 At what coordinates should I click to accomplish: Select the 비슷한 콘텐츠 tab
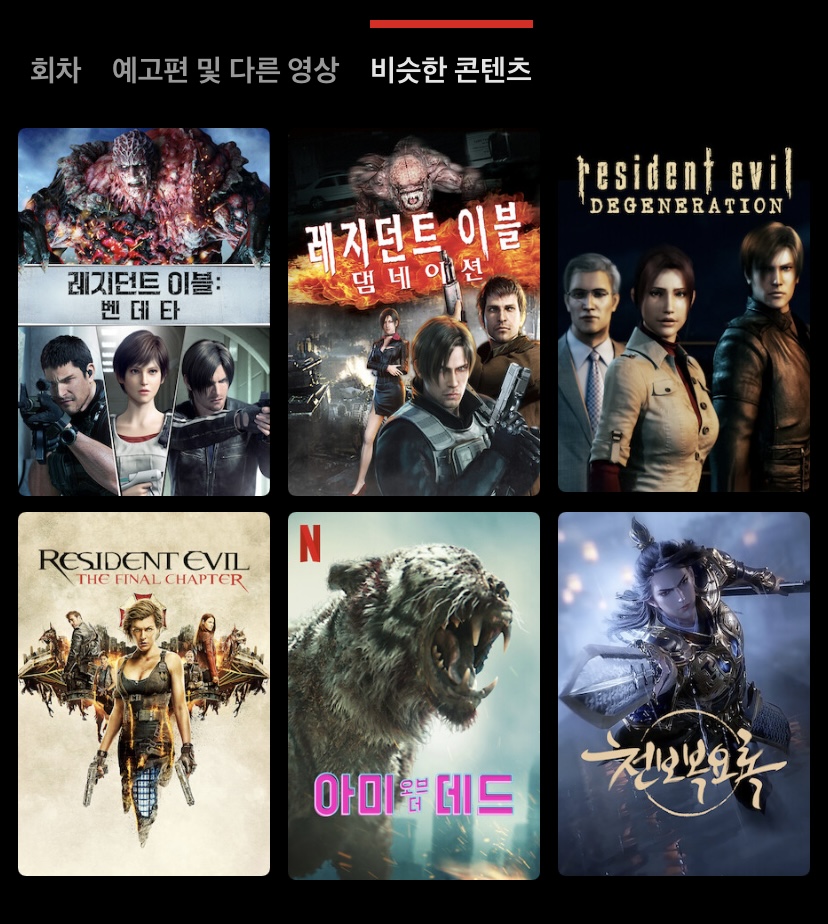[450, 70]
